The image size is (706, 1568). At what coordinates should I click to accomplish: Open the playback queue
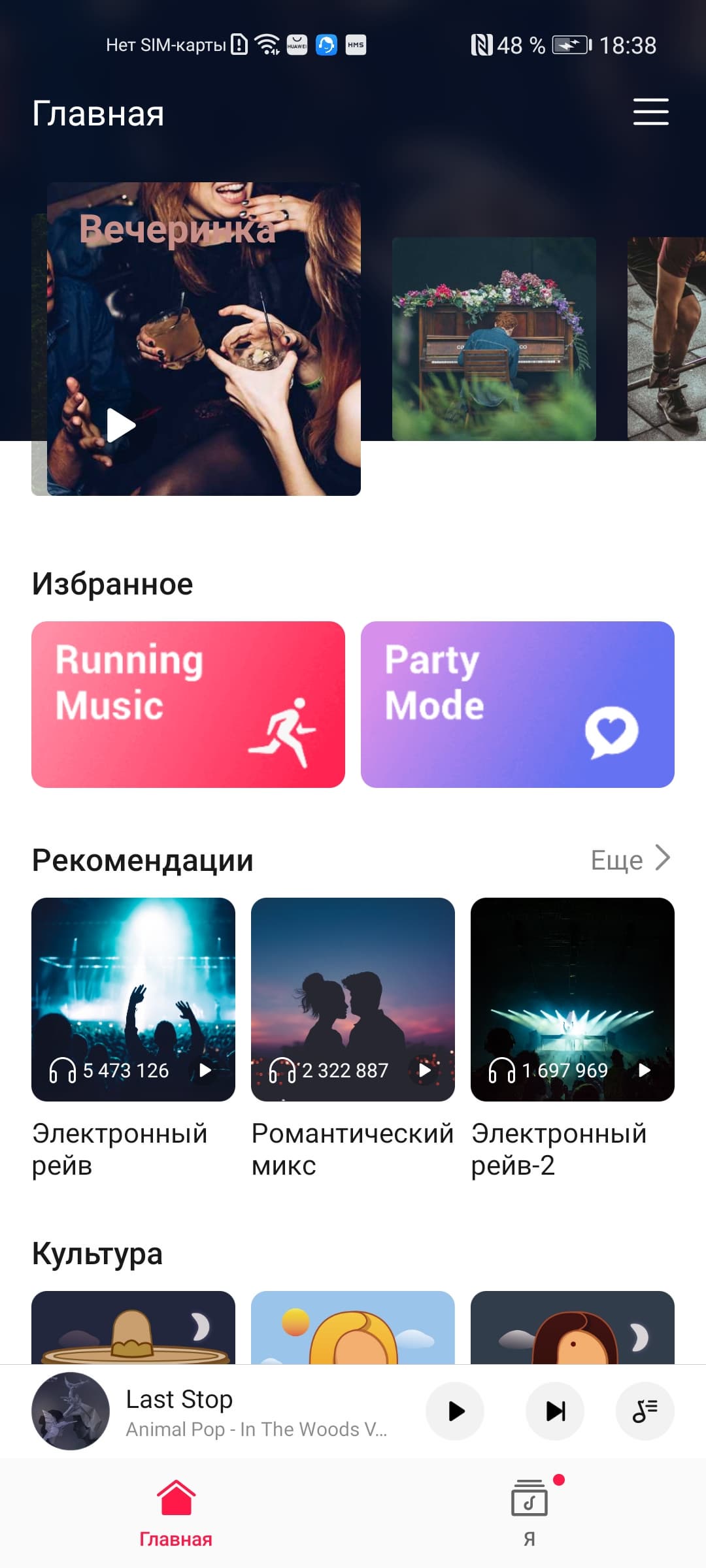coord(645,1411)
